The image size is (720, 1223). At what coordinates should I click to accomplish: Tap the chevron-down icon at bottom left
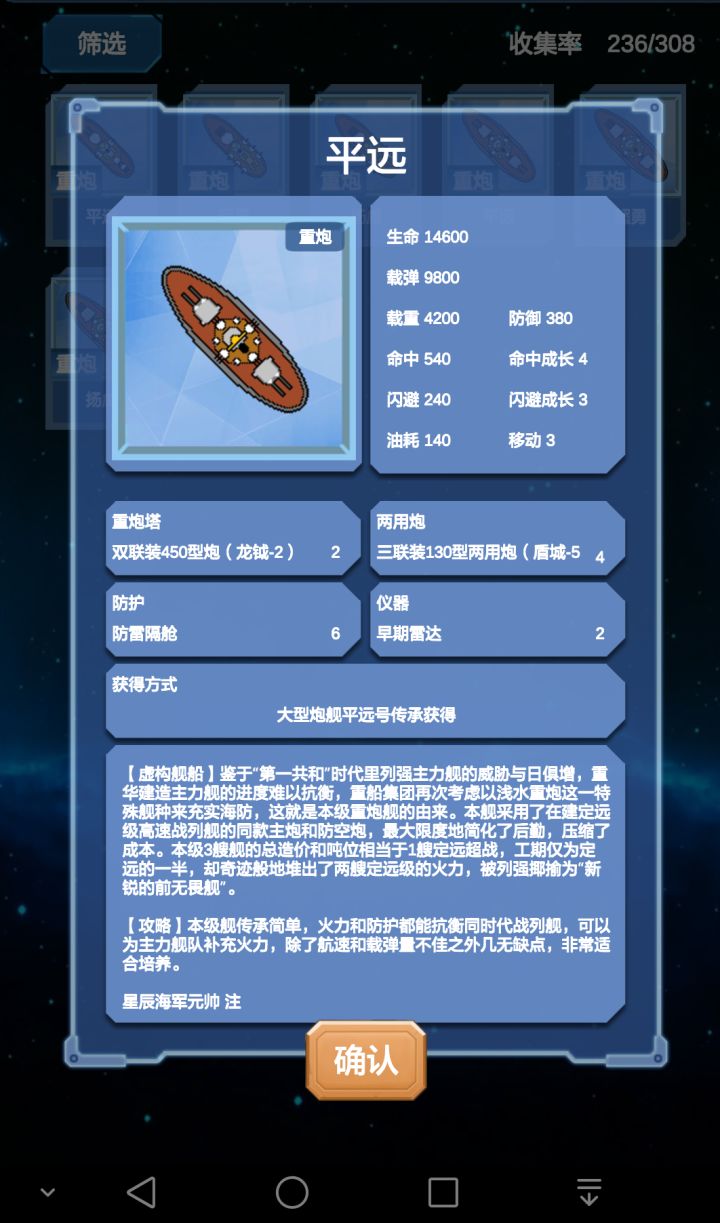45,1192
